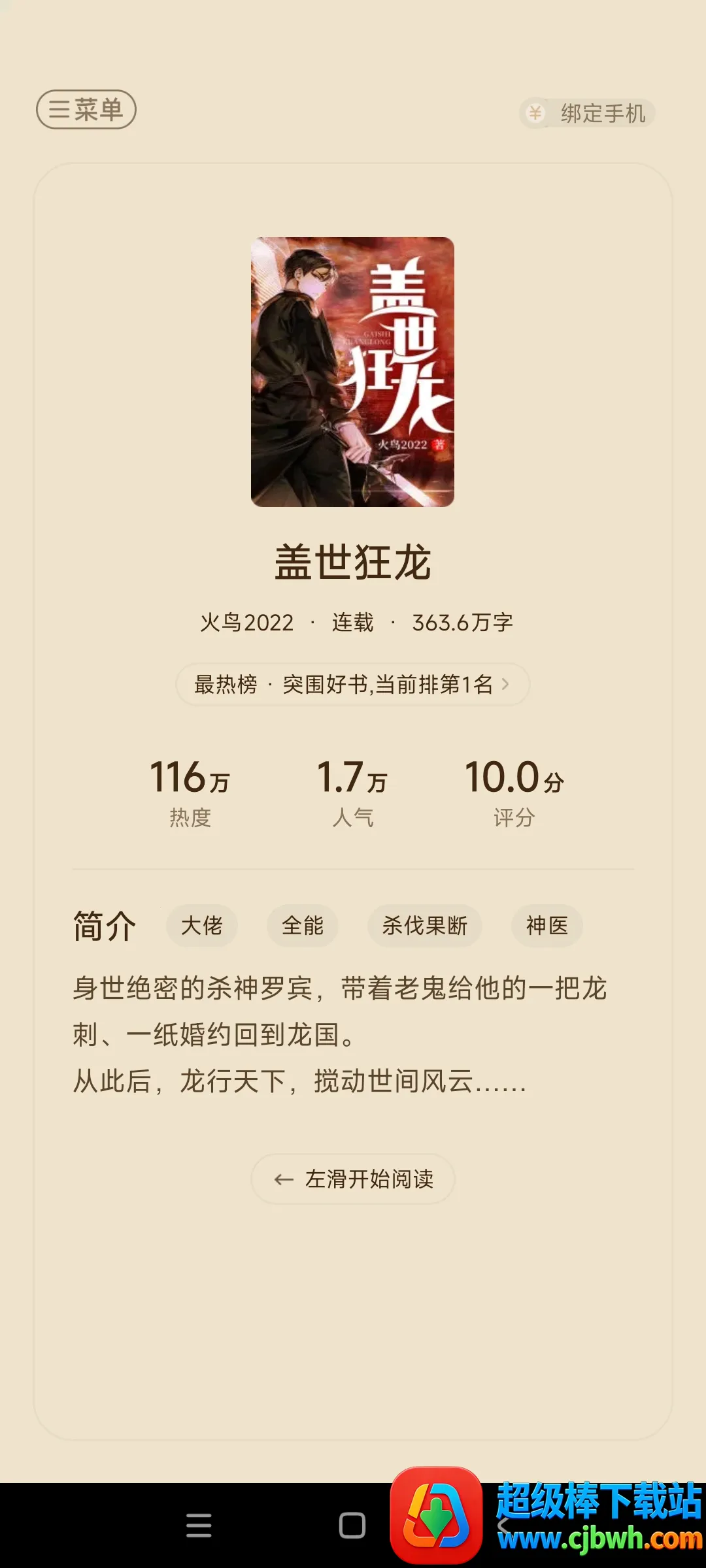The height and width of the screenshot is (1568, 706).
Task: Open the 最热榜 ranking link
Action: click(352, 684)
